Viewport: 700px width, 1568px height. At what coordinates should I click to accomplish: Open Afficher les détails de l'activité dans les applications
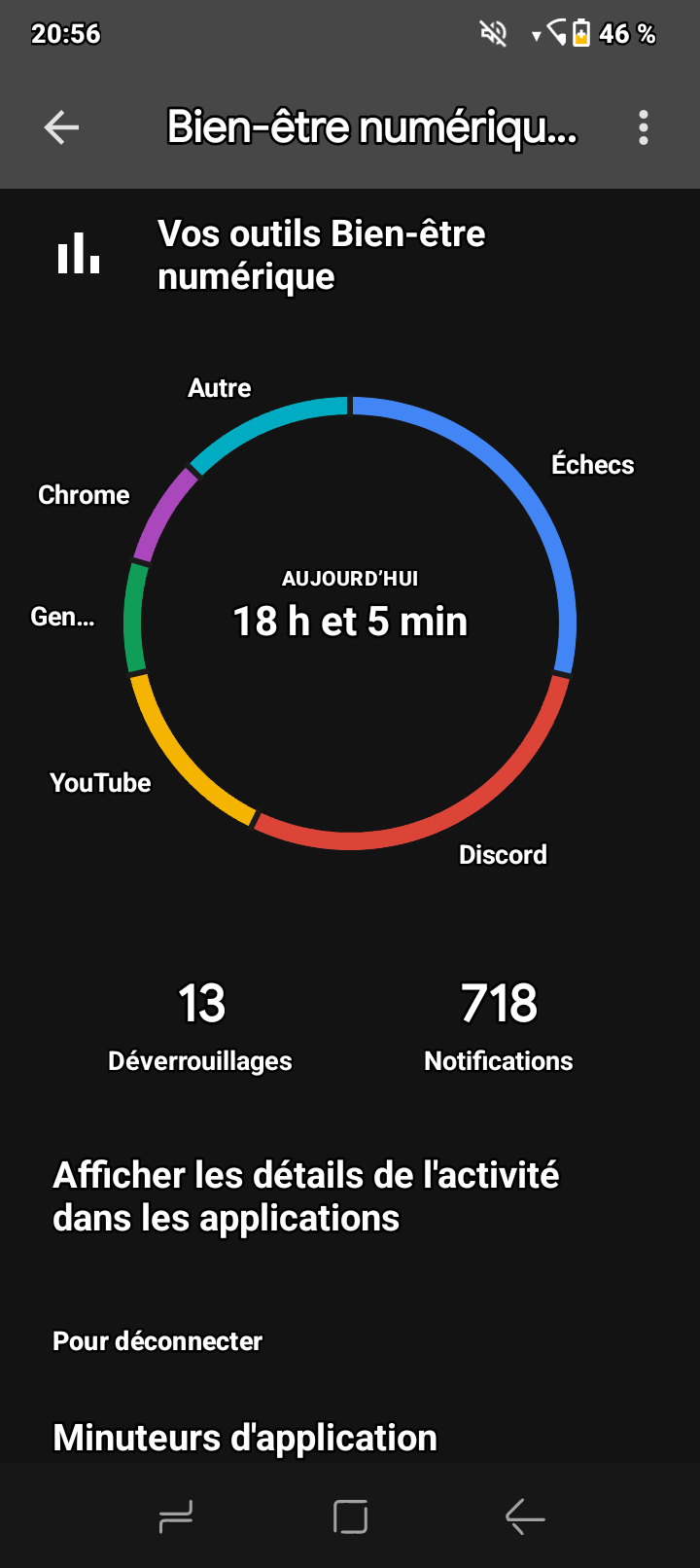click(306, 1196)
